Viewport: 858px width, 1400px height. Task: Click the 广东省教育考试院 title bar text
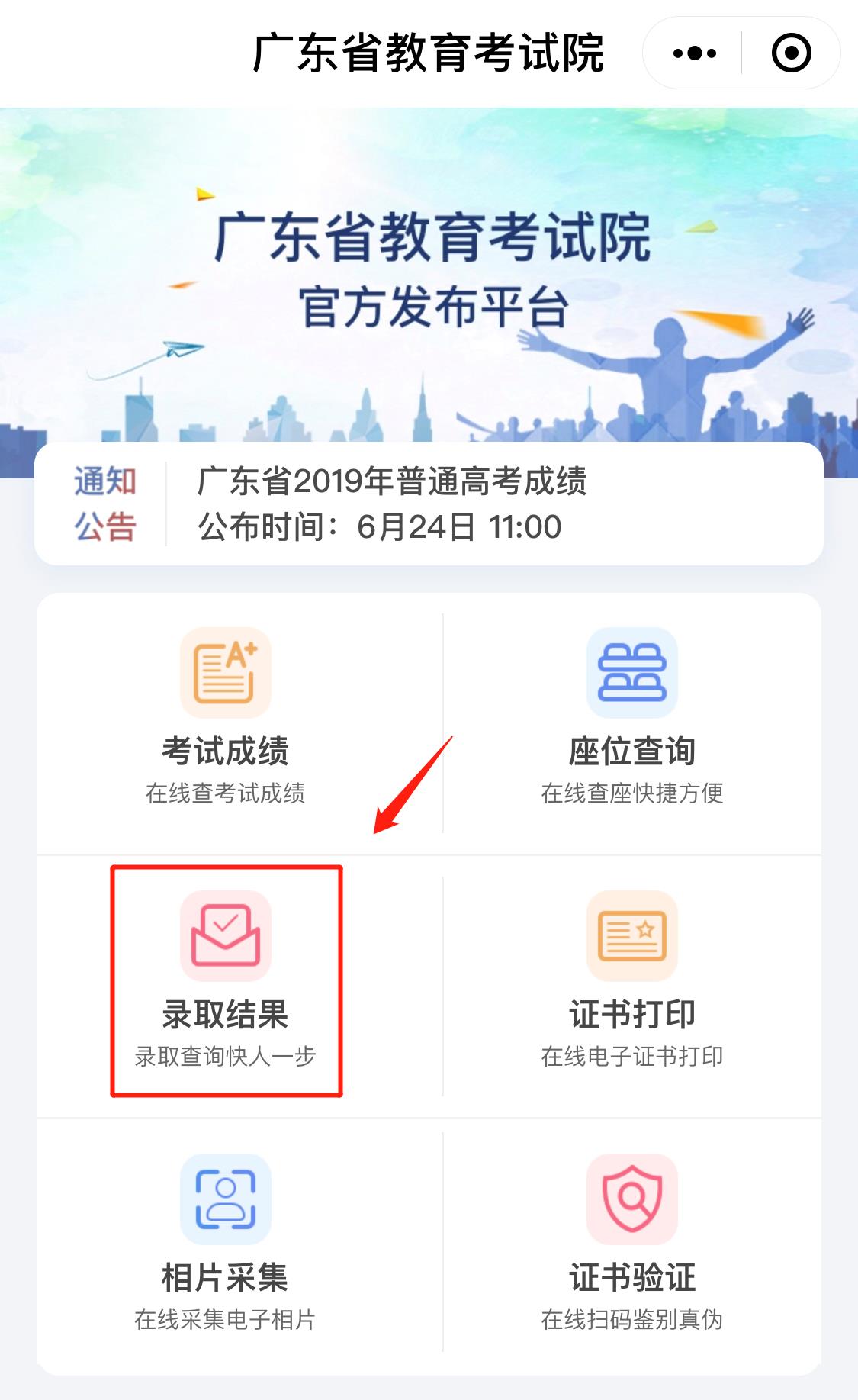click(x=429, y=52)
